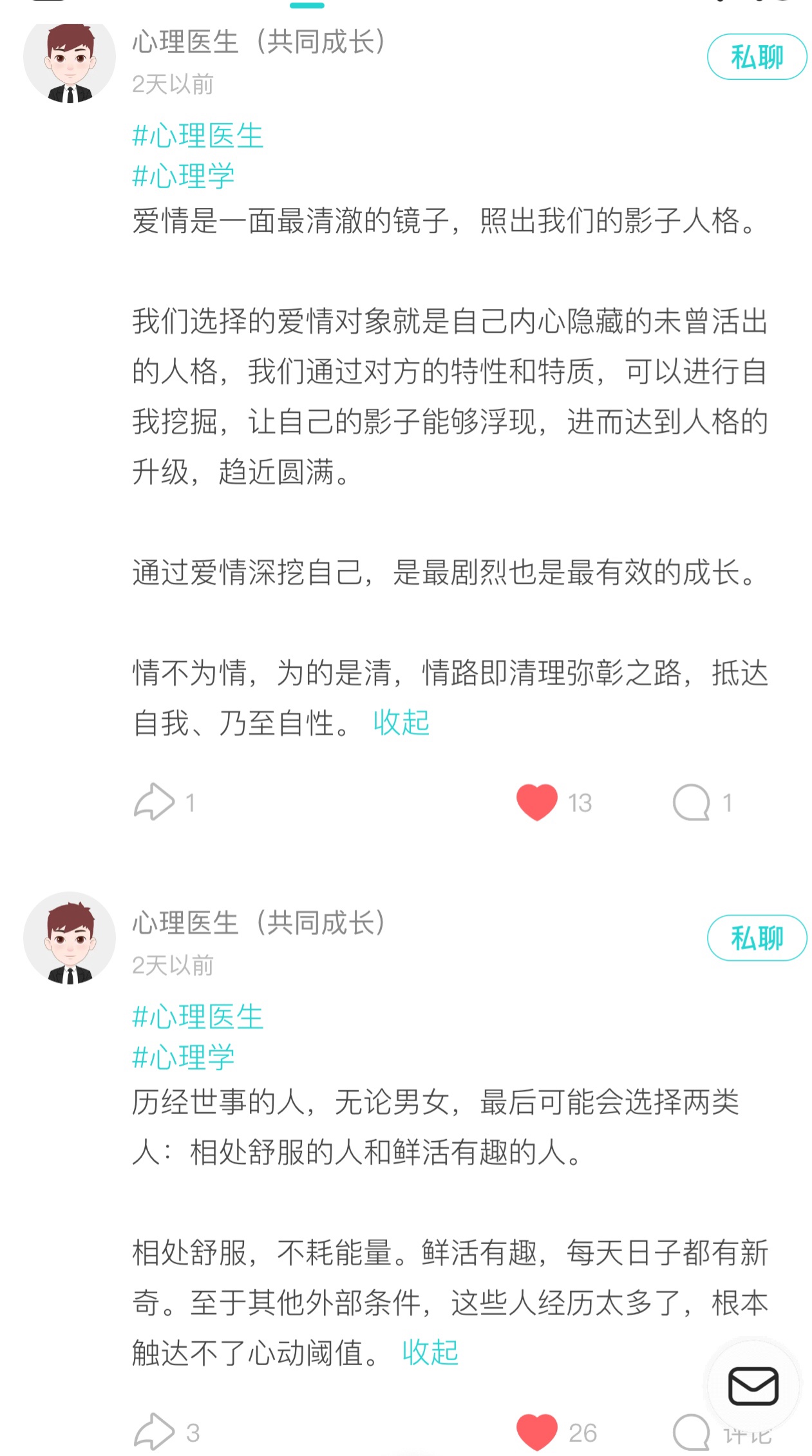Collapse the 历经世事 post with 收起
Screen dimensions: 812x1456
(430, 1352)
